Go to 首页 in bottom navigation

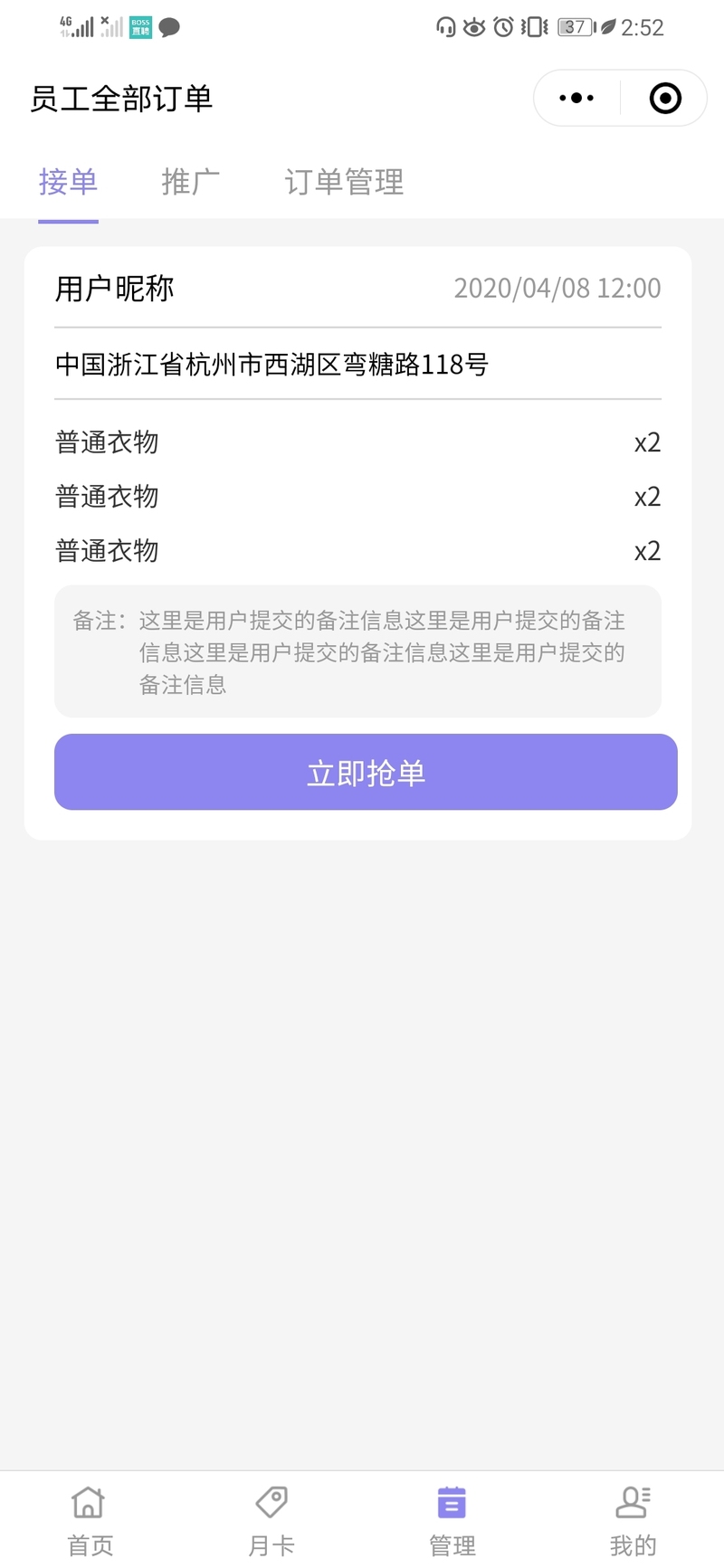(90, 1521)
